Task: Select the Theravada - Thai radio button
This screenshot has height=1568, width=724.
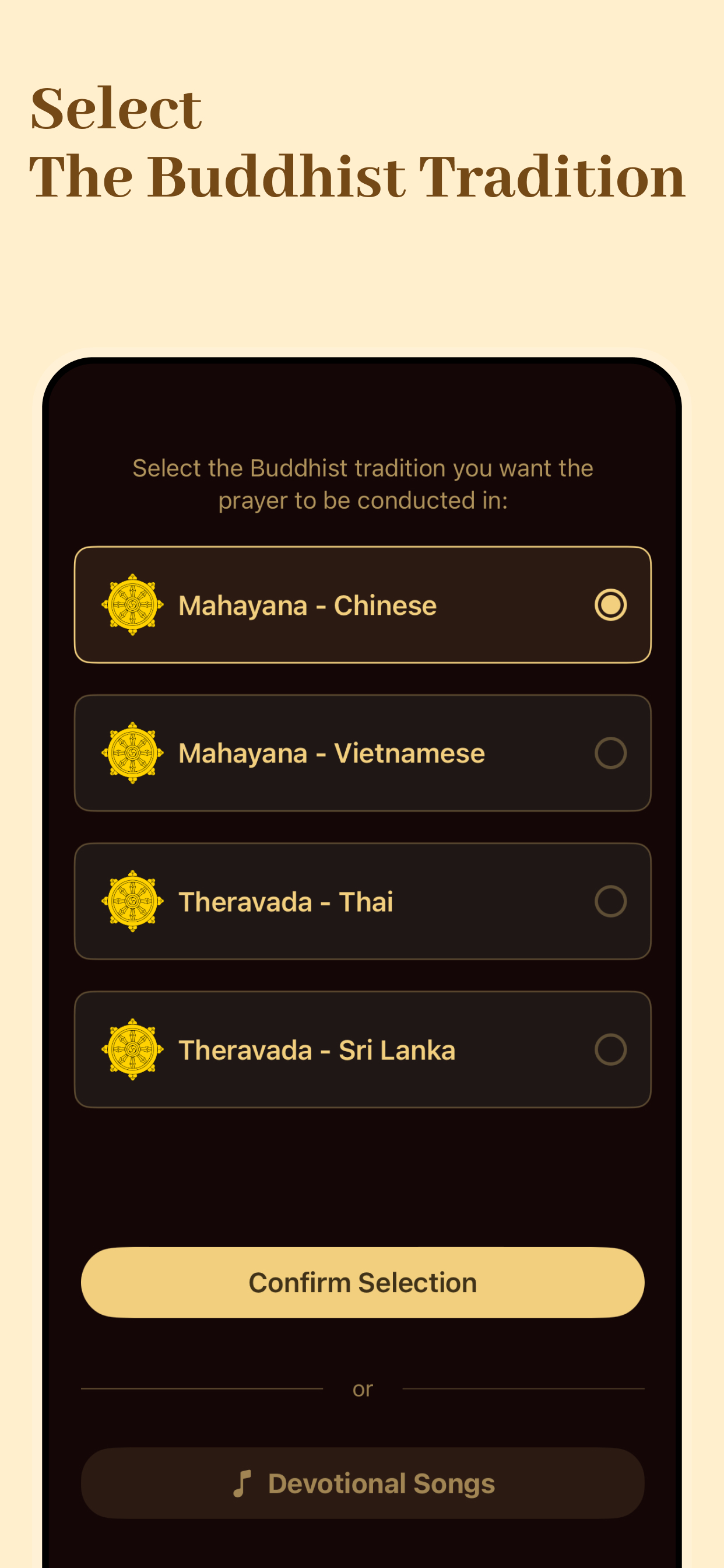Action: pyautogui.click(x=611, y=901)
